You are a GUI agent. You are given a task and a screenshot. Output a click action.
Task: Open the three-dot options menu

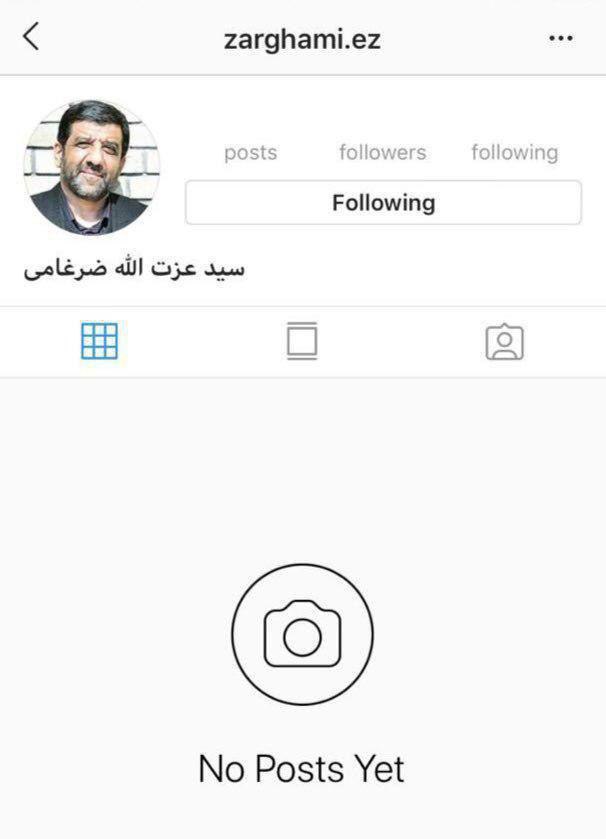(561, 39)
